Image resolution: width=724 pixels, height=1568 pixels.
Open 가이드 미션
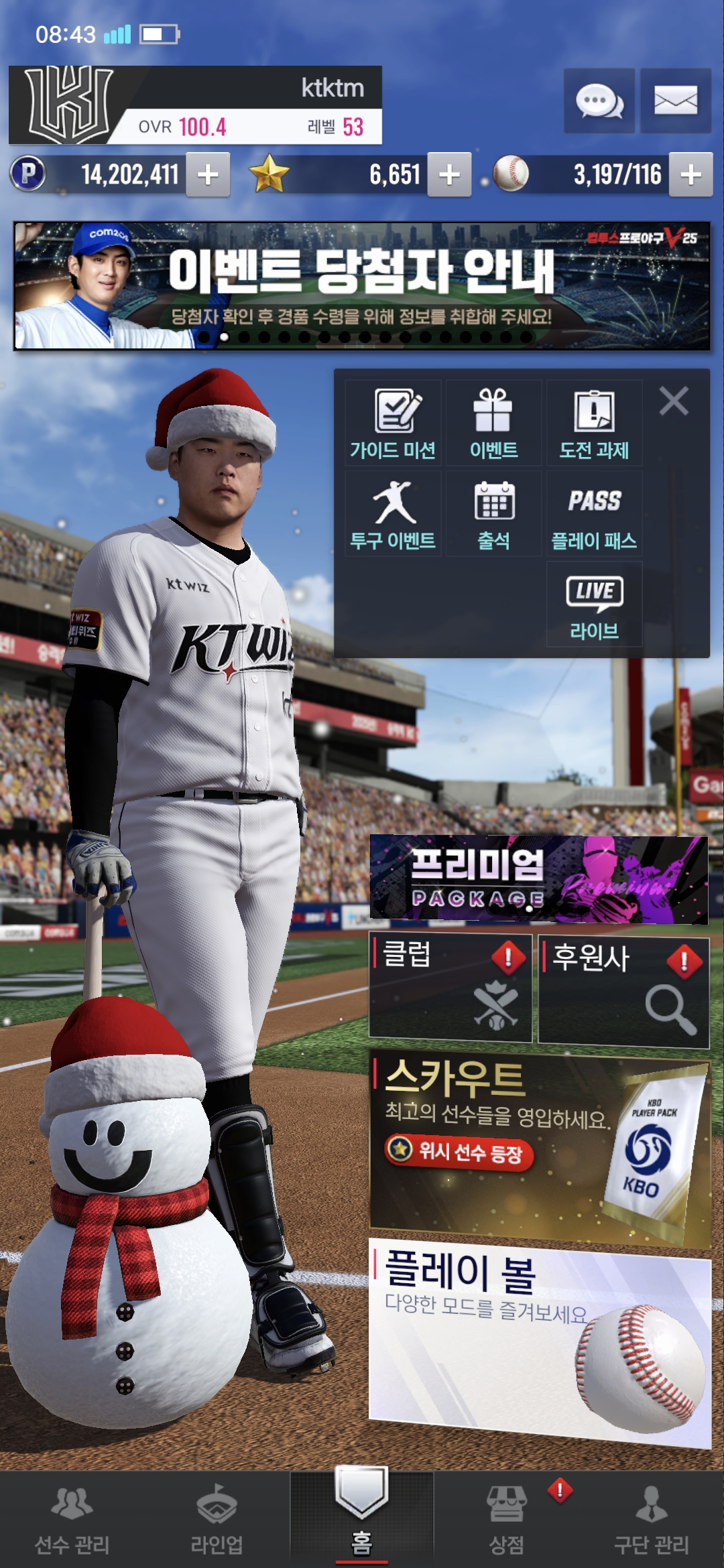pyautogui.click(x=393, y=423)
